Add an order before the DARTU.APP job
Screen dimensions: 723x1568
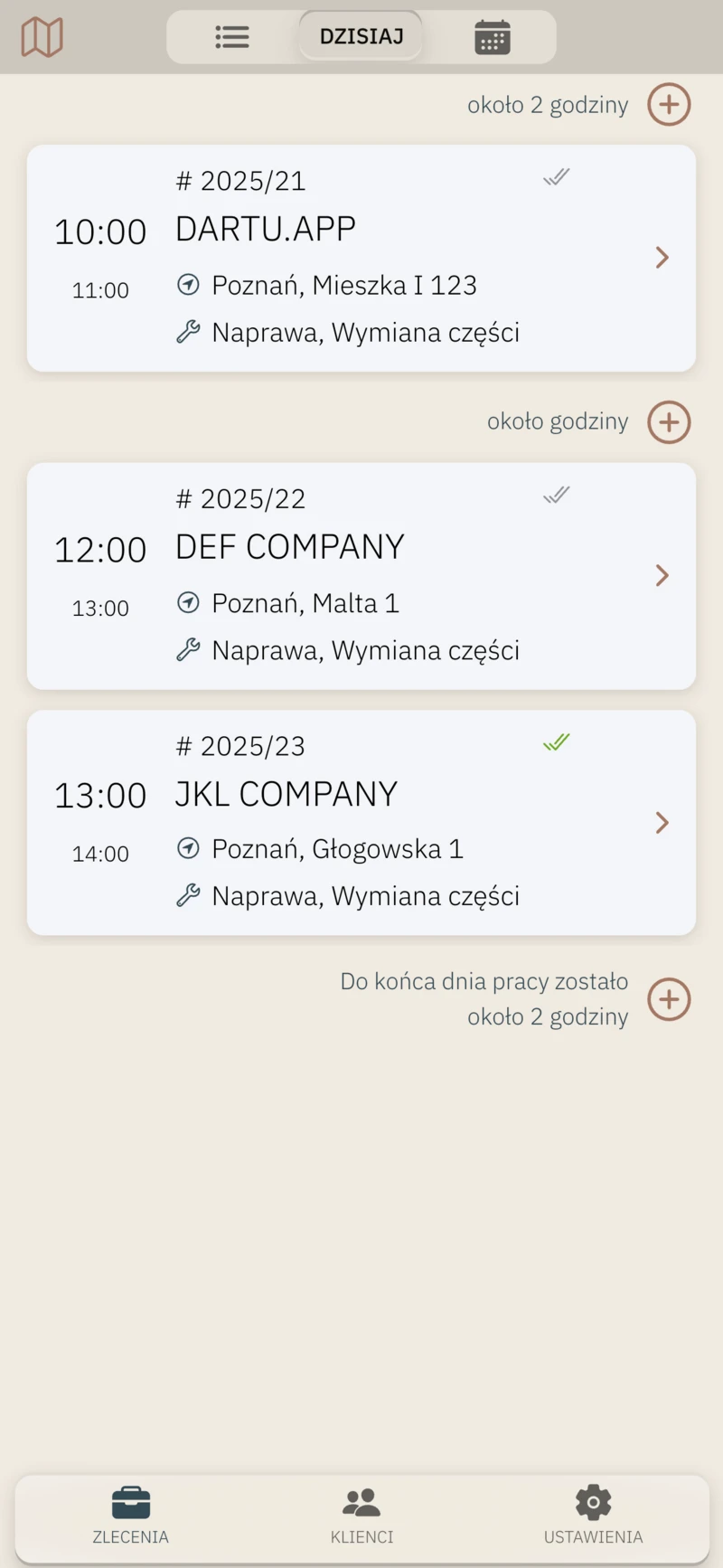click(669, 105)
